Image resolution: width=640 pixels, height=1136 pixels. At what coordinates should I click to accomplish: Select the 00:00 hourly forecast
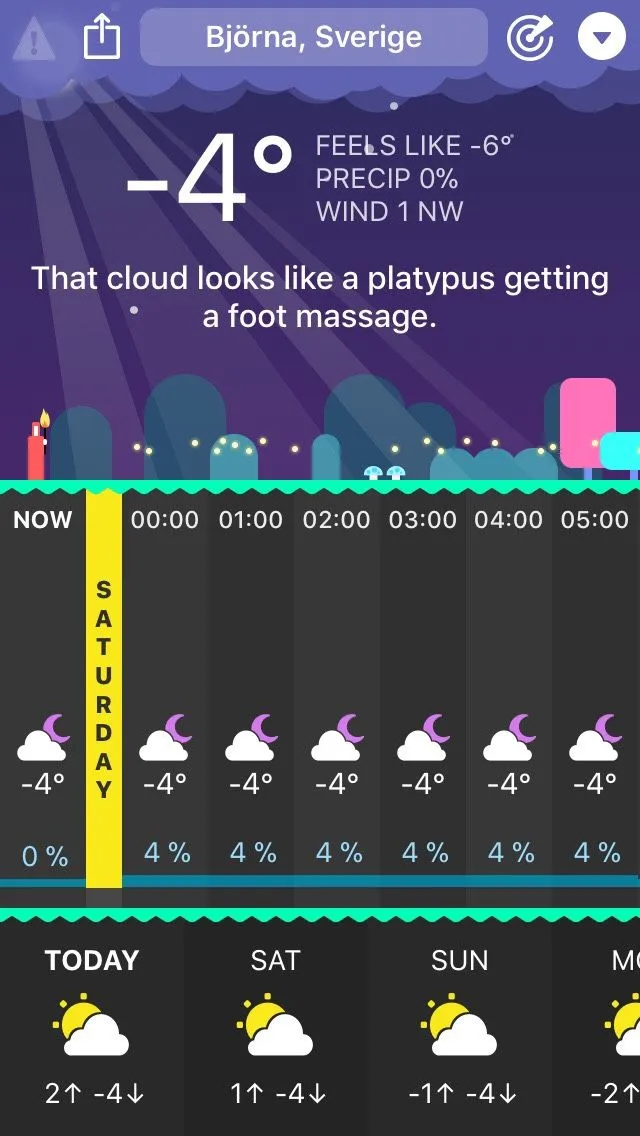(165, 690)
